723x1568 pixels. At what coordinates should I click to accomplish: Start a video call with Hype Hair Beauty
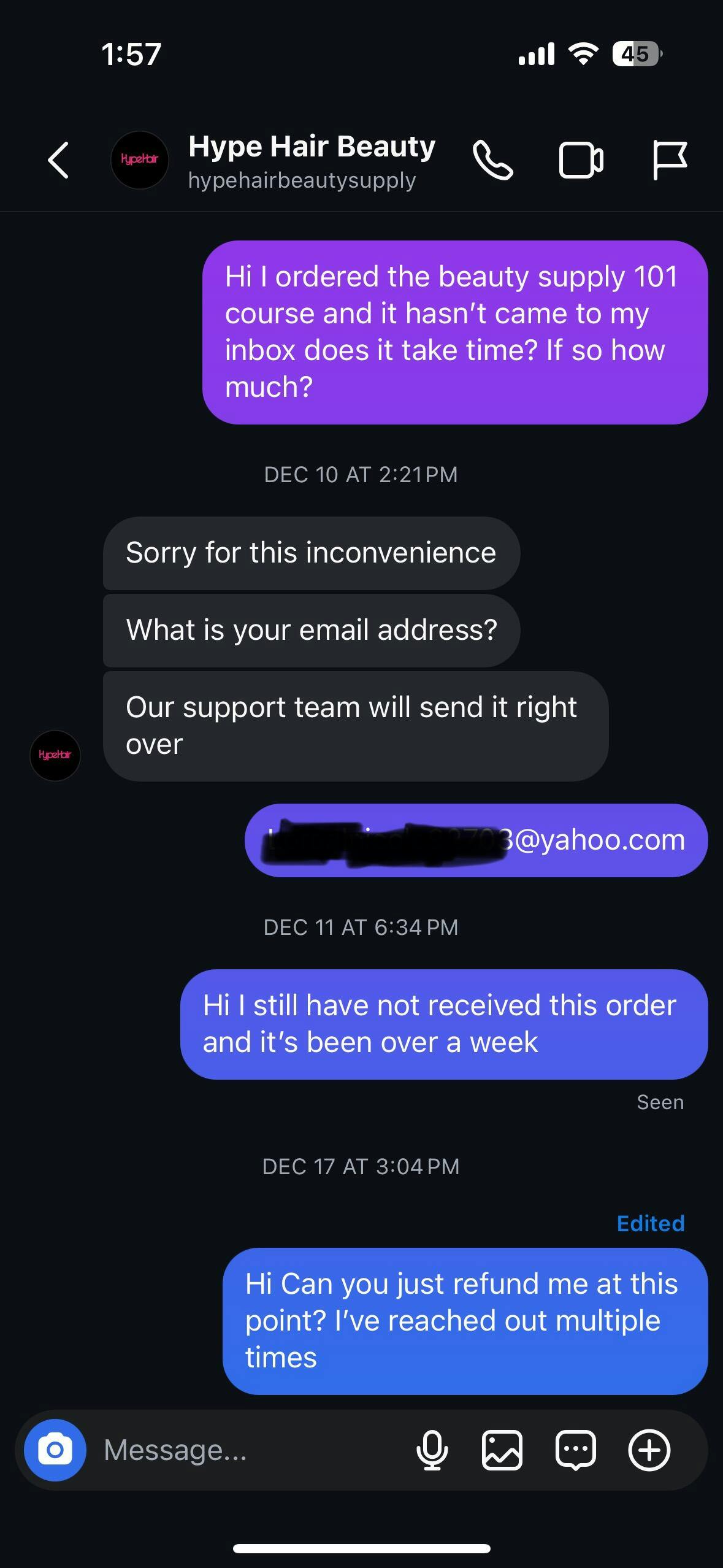point(581,161)
